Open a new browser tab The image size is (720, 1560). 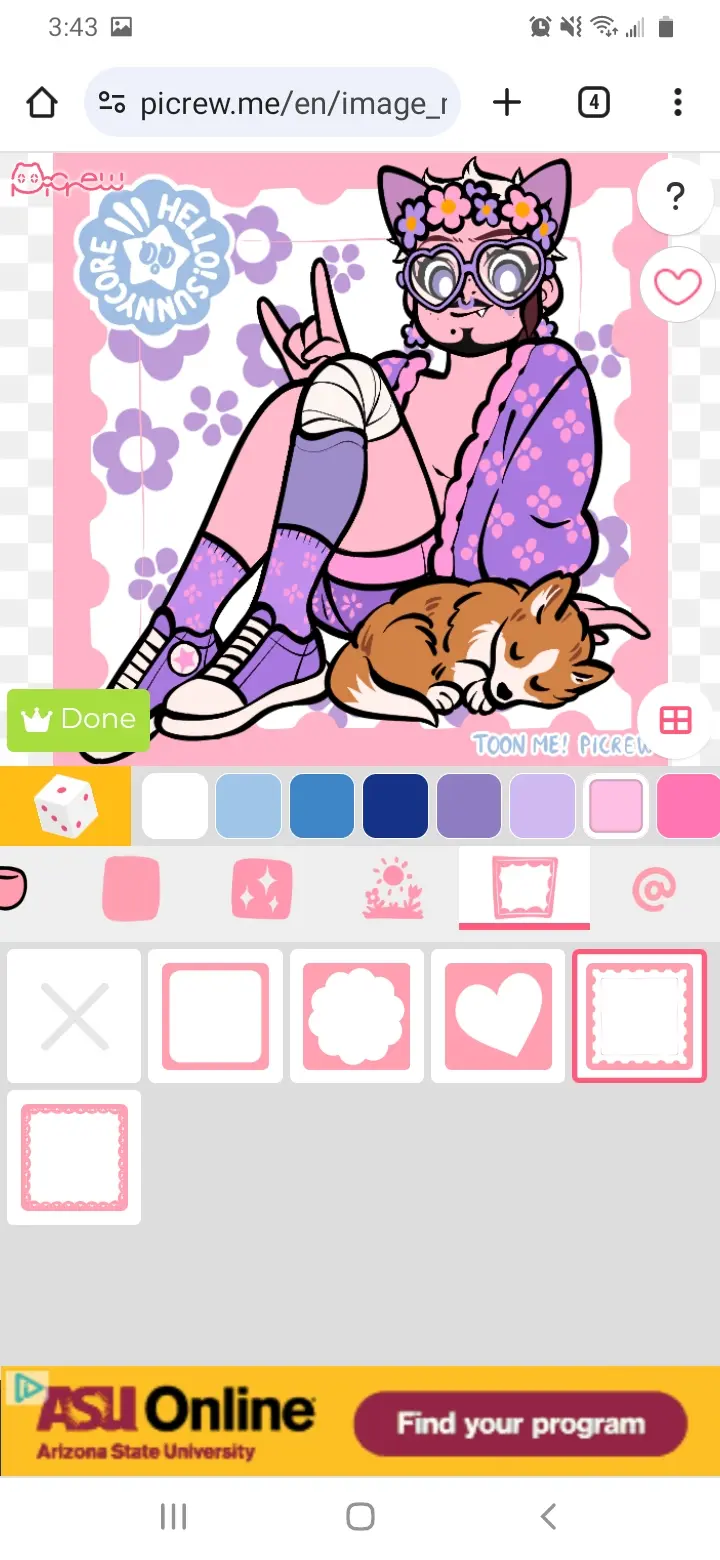pos(507,102)
